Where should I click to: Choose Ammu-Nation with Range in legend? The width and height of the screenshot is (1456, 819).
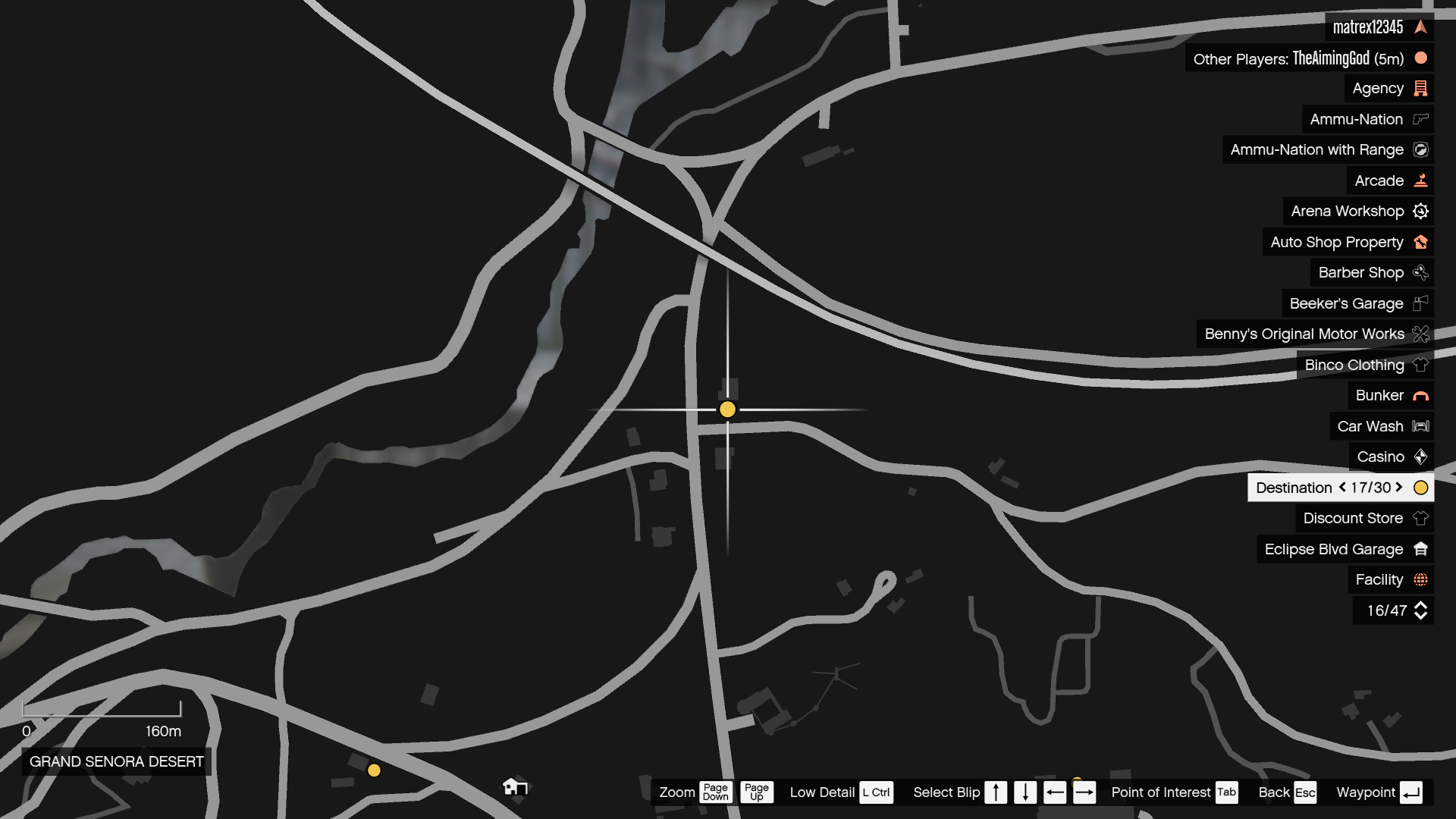point(1328,149)
